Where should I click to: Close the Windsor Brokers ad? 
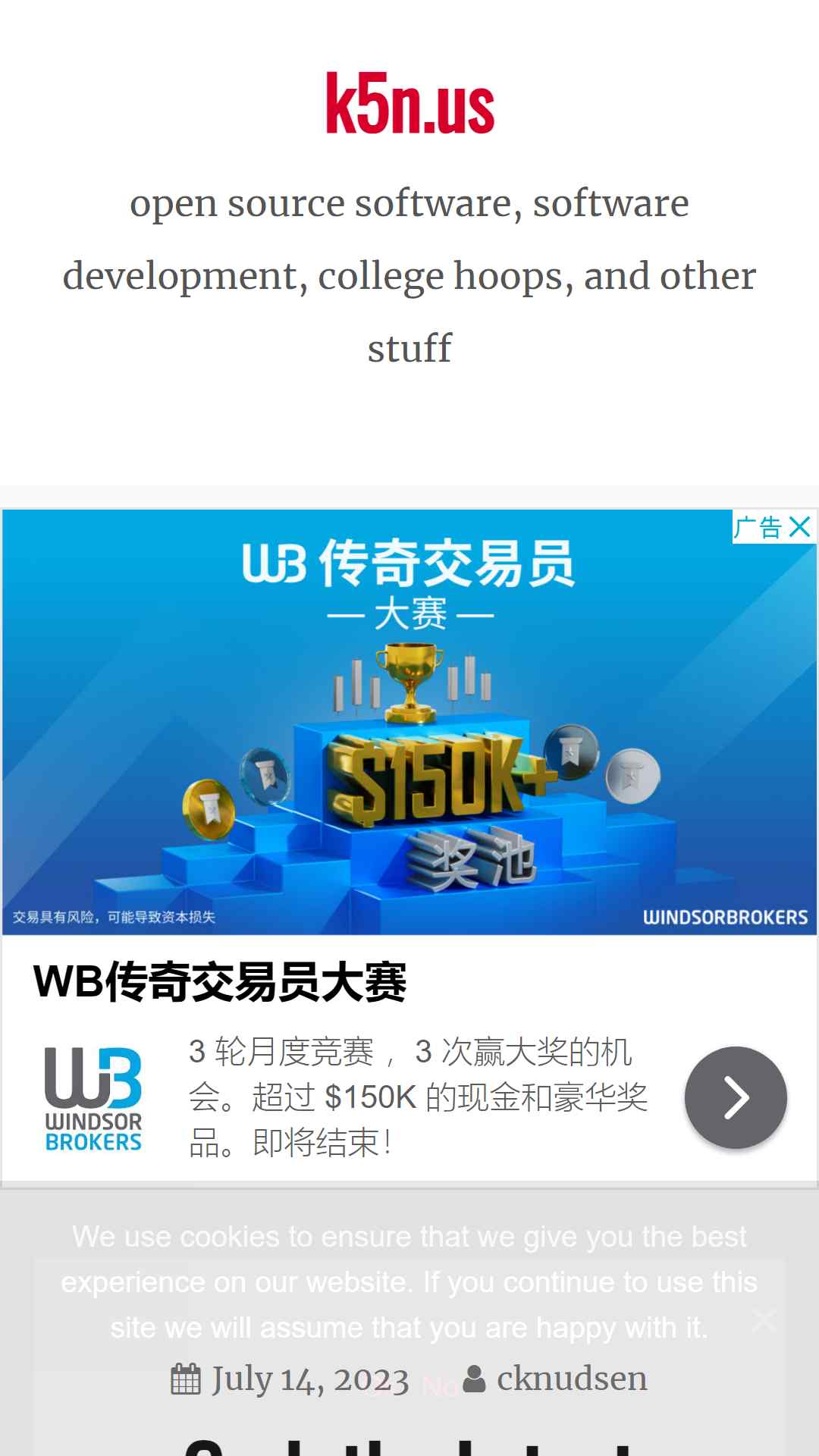click(x=800, y=527)
